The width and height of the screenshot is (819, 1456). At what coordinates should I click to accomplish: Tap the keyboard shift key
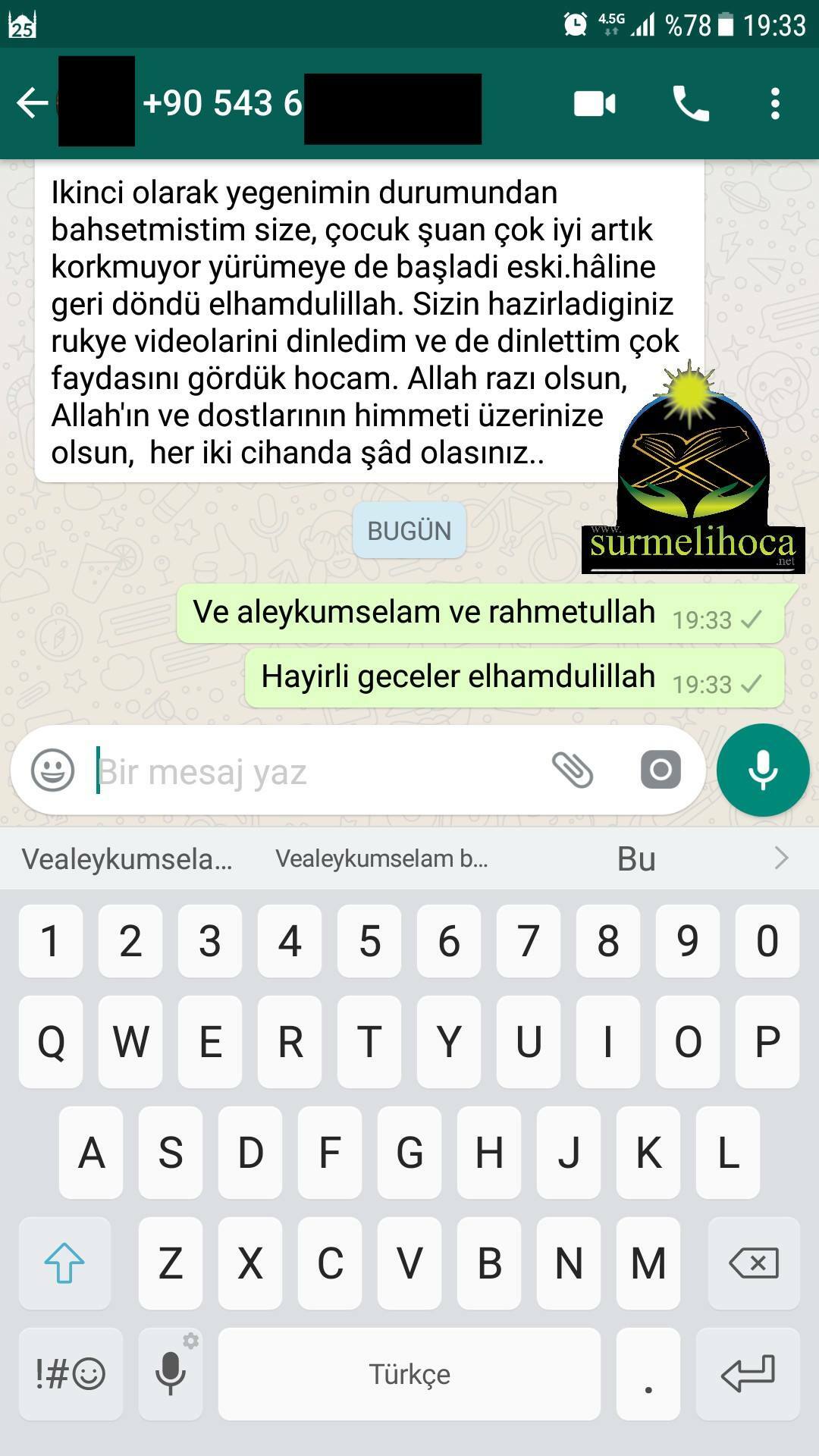click(x=64, y=1263)
